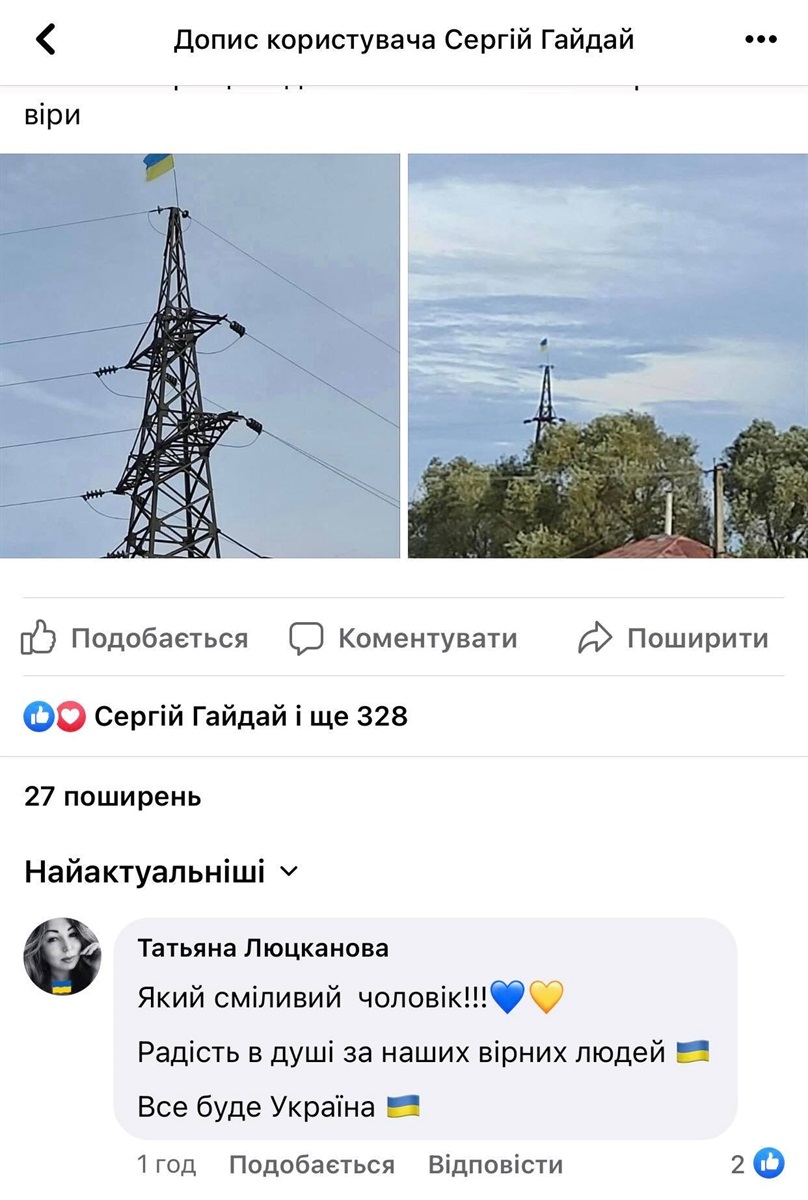Image resolution: width=808 pixels, height=1200 pixels.
Task: Open the three-dot overflow menu
Action: click(x=761, y=40)
